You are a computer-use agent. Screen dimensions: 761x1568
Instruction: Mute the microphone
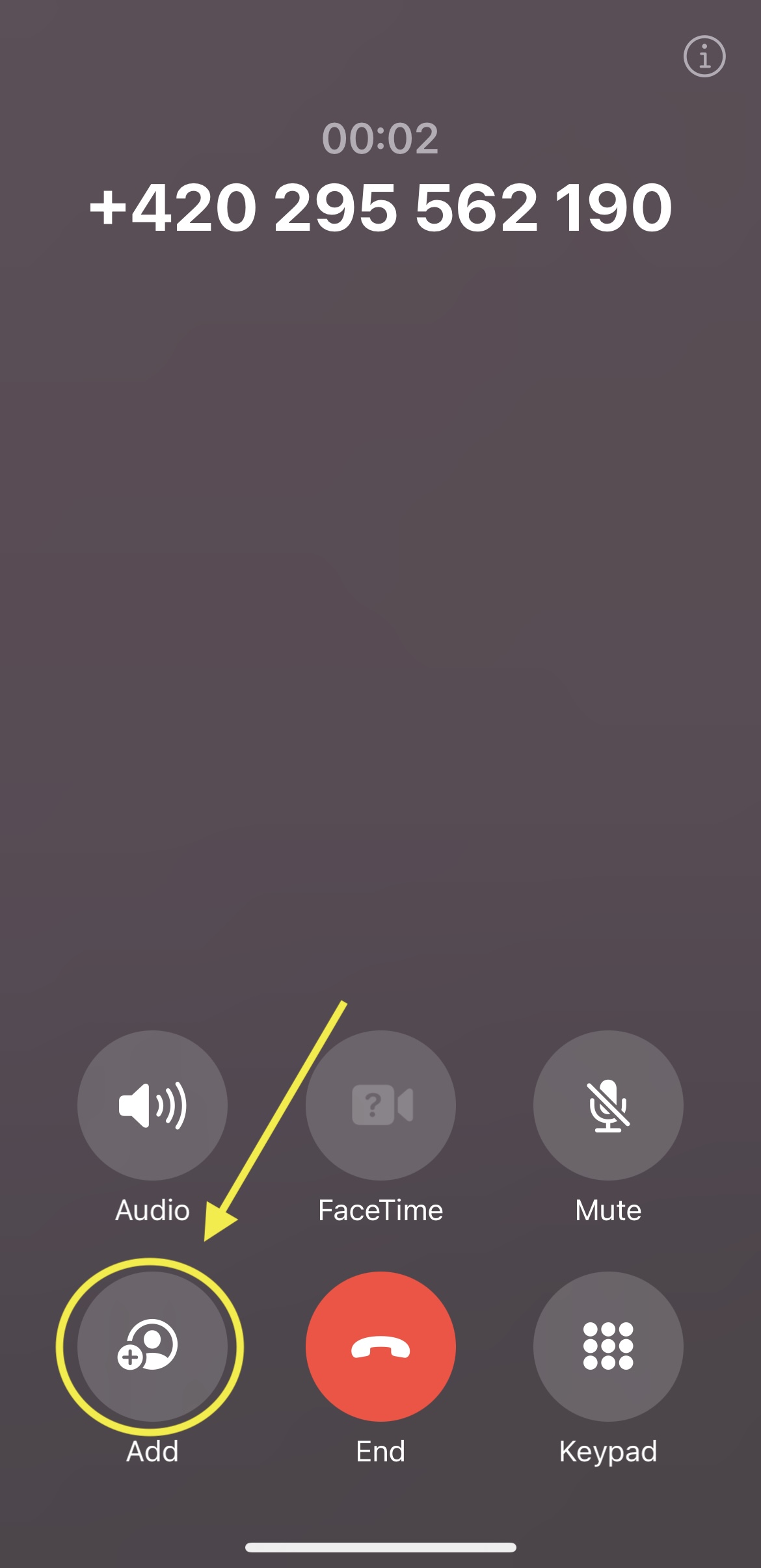coord(608,1105)
